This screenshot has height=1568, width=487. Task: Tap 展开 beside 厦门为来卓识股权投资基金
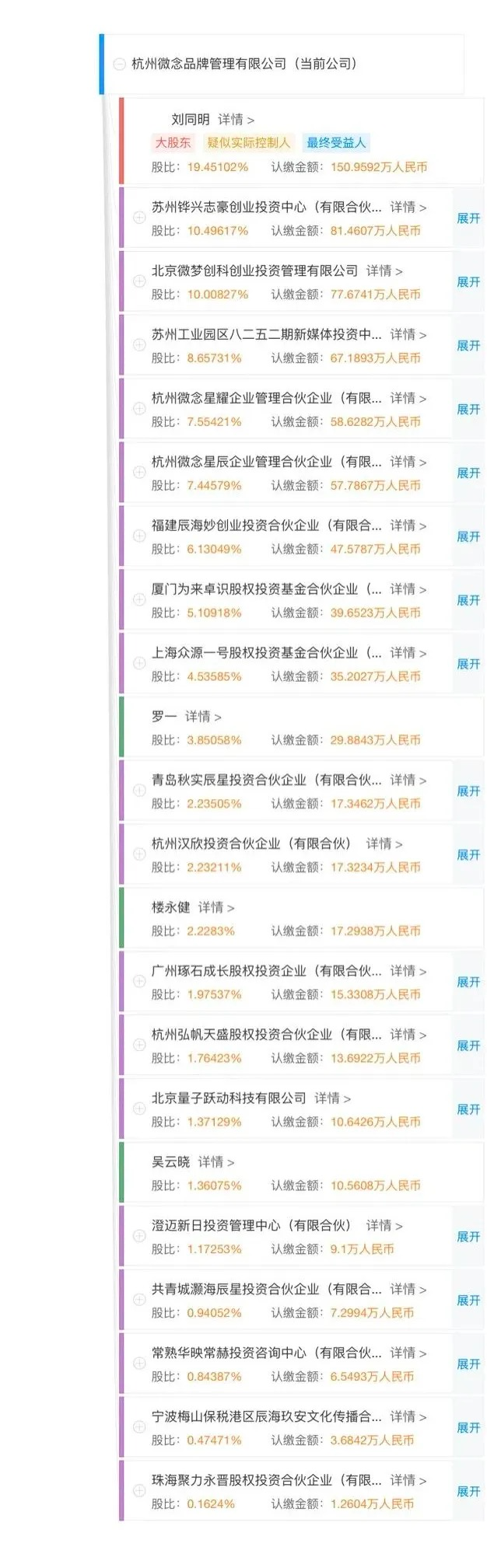point(468,601)
